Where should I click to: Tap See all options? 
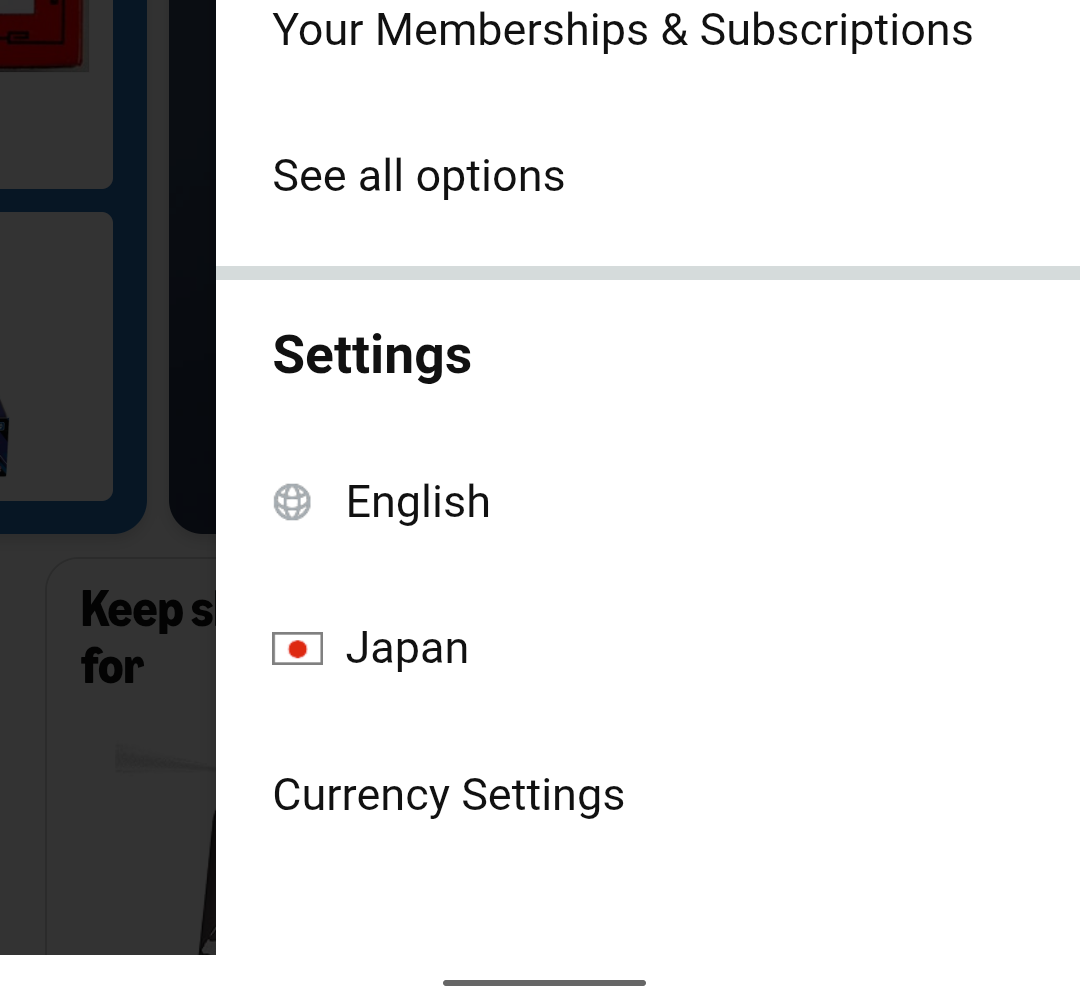click(x=419, y=177)
